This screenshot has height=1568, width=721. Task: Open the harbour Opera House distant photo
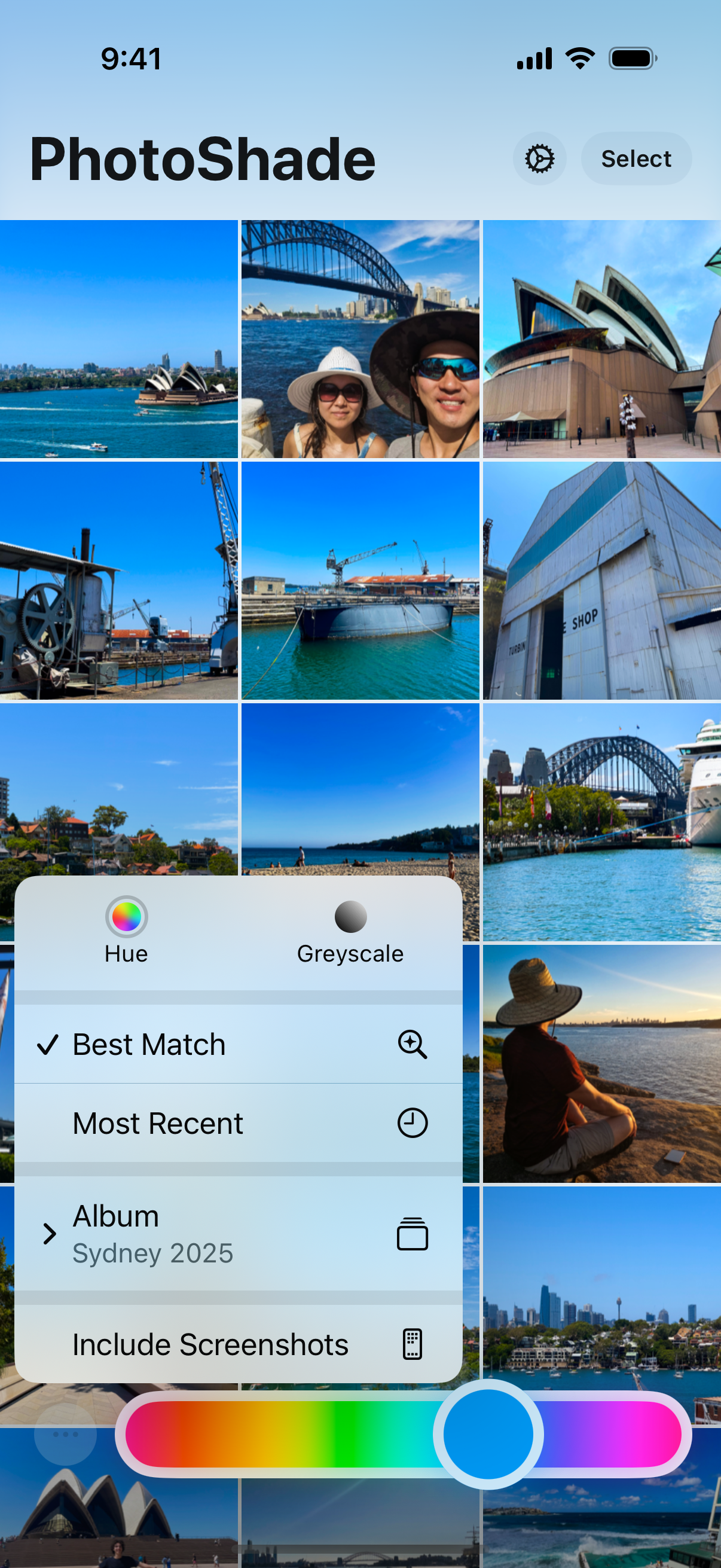tap(118, 339)
